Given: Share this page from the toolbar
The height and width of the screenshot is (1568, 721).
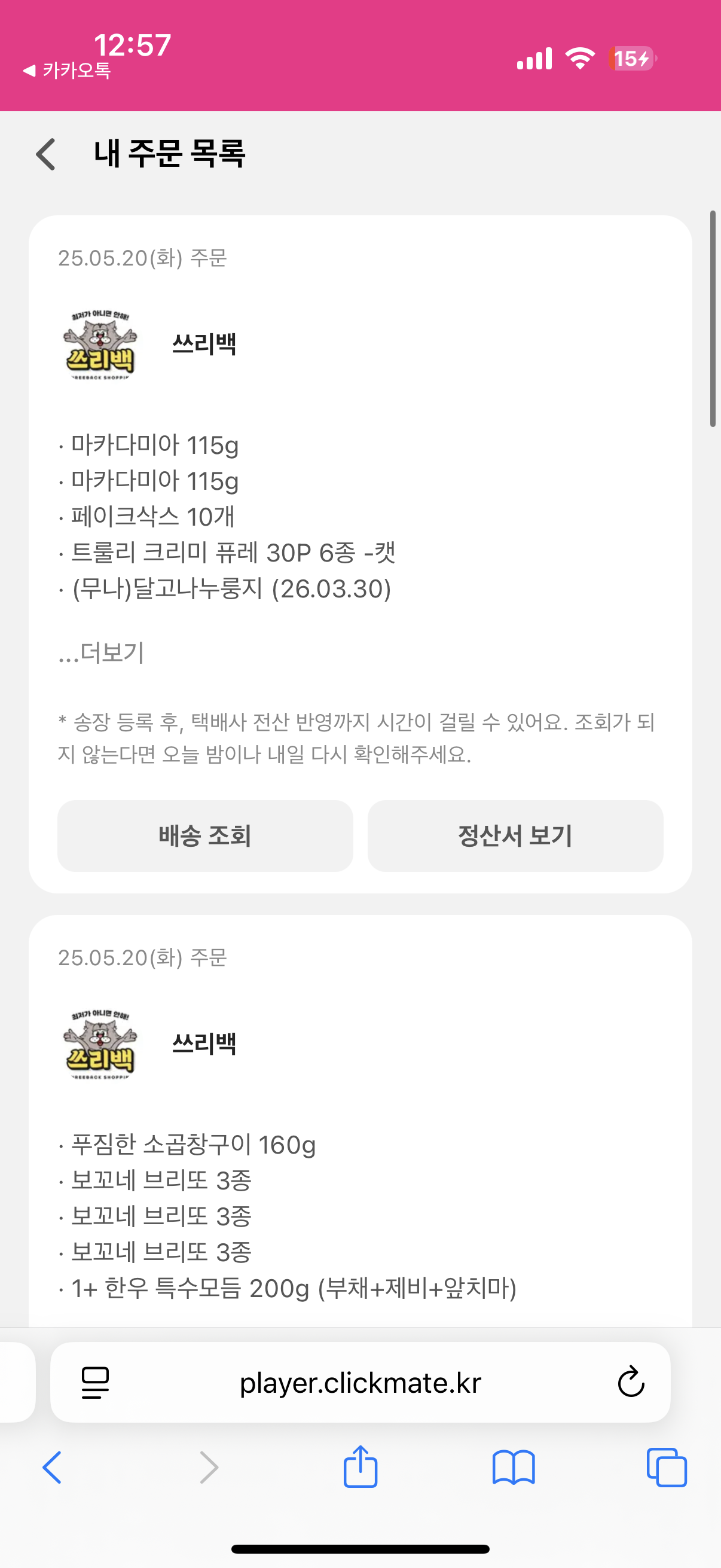Looking at the screenshot, I should [x=360, y=1466].
